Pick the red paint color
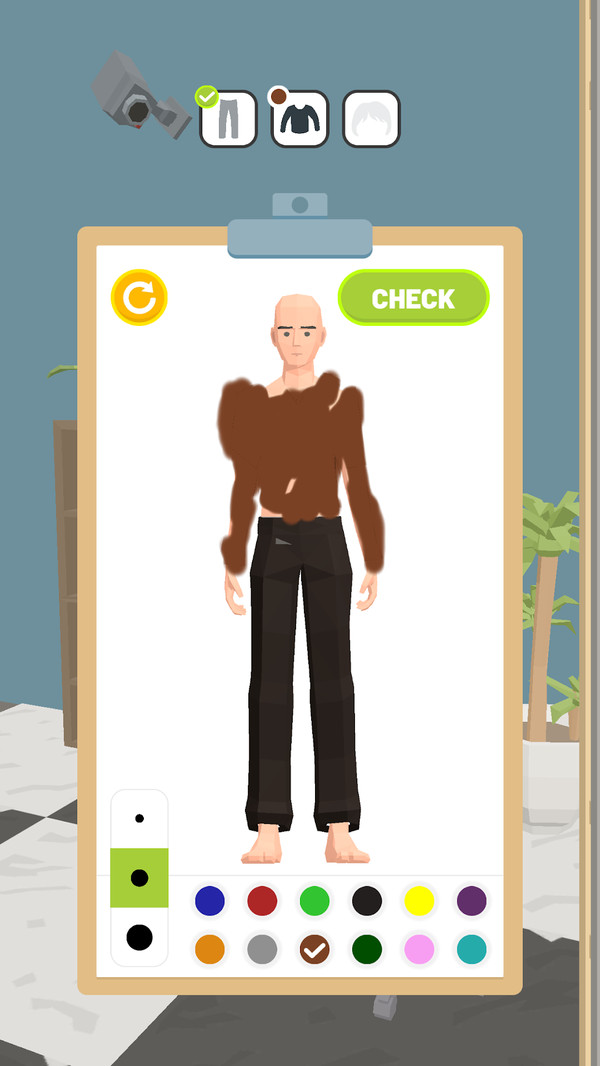The width and height of the screenshot is (600, 1066). click(x=262, y=901)
